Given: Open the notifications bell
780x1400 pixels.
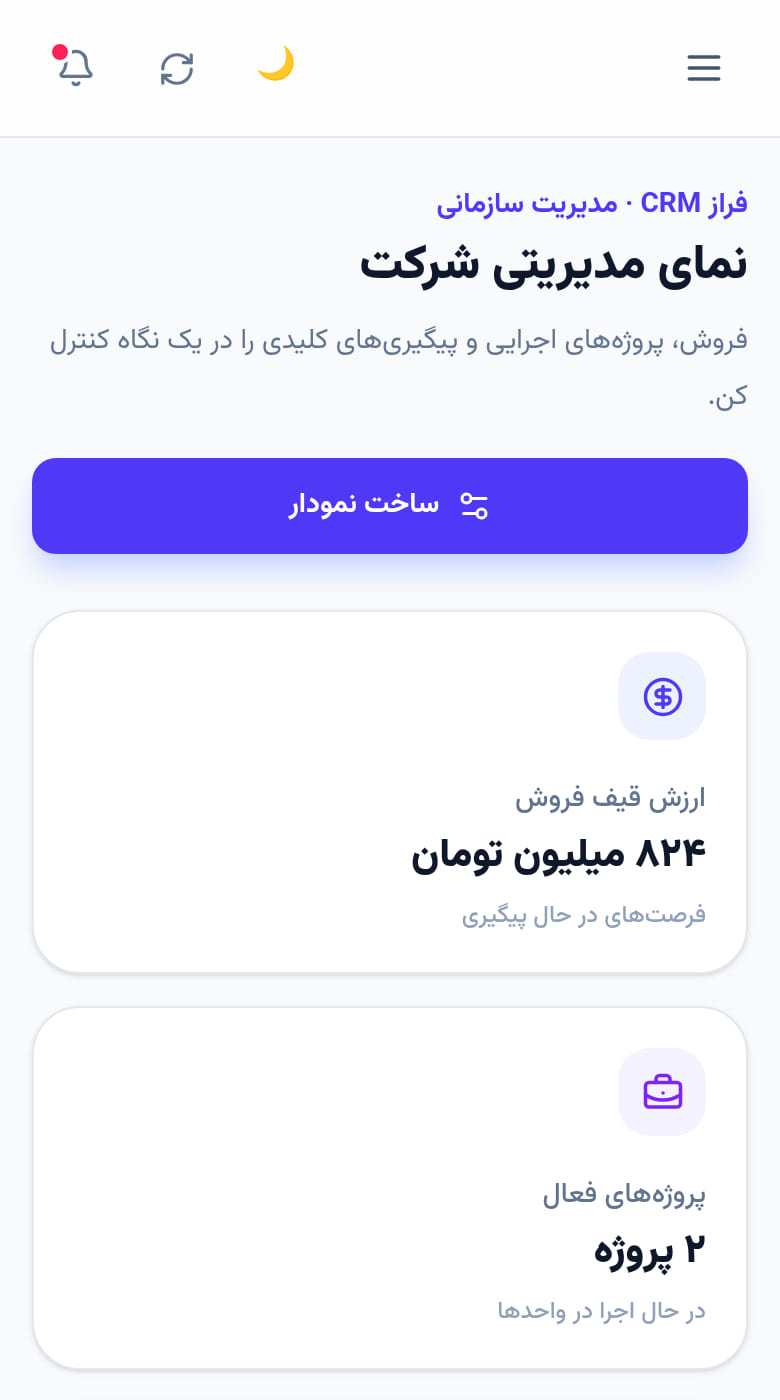Looking at the screenshot, I should 76,68.
